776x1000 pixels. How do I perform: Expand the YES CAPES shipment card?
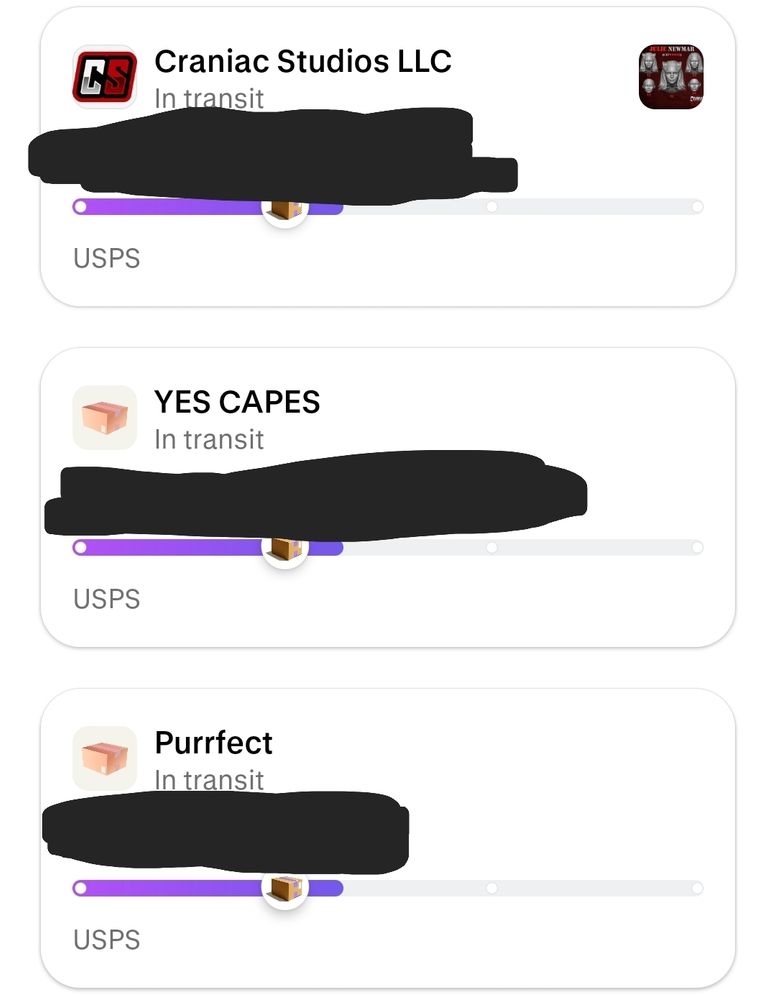coord(388,495)
